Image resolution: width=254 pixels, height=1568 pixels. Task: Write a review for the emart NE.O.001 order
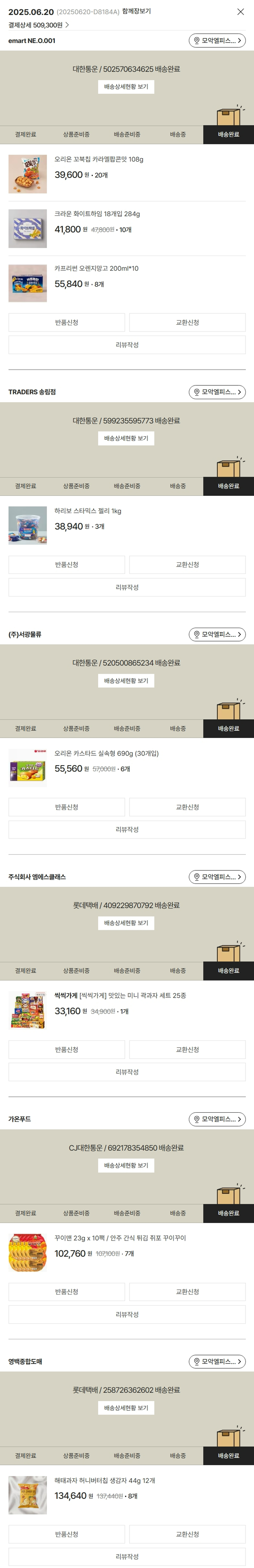127,345
